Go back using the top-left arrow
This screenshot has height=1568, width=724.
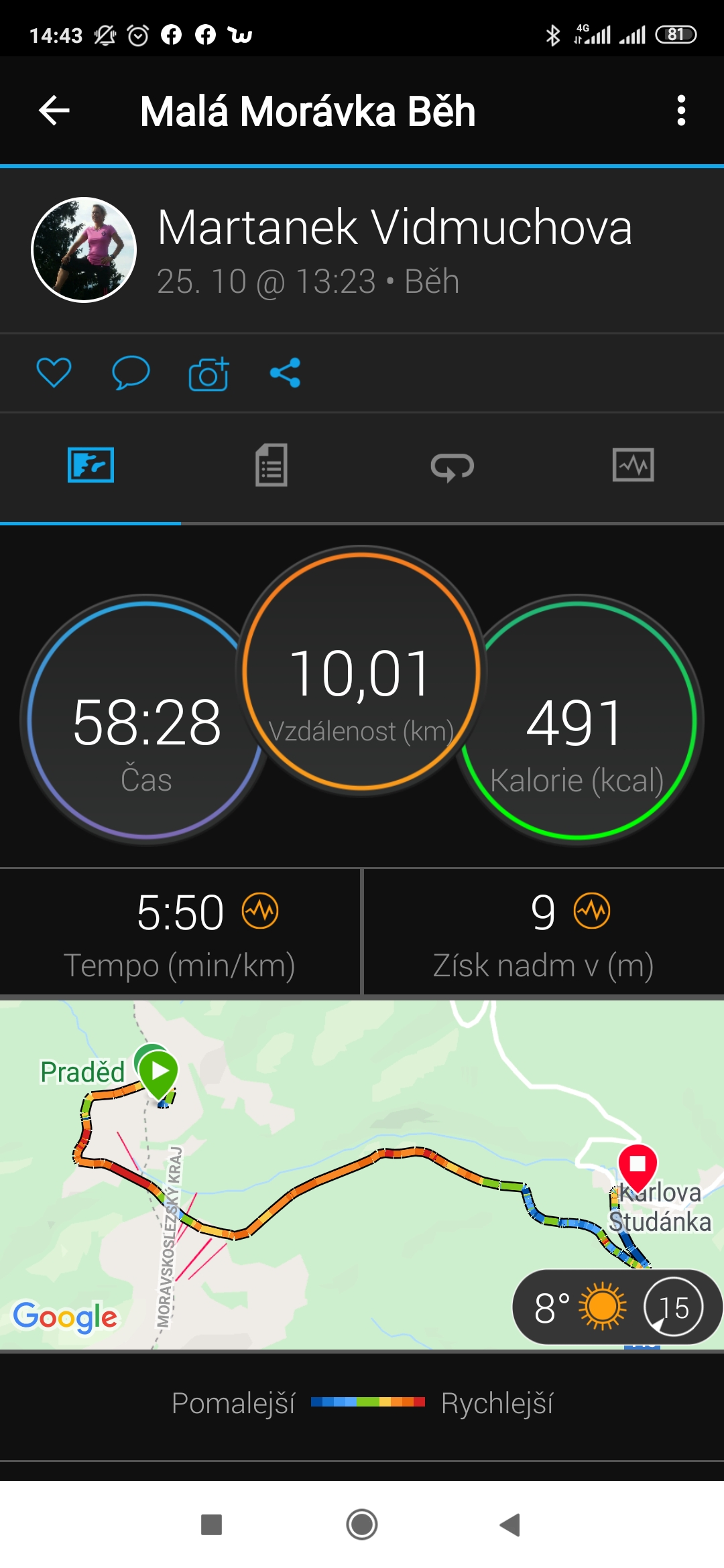tap(54, 111)
